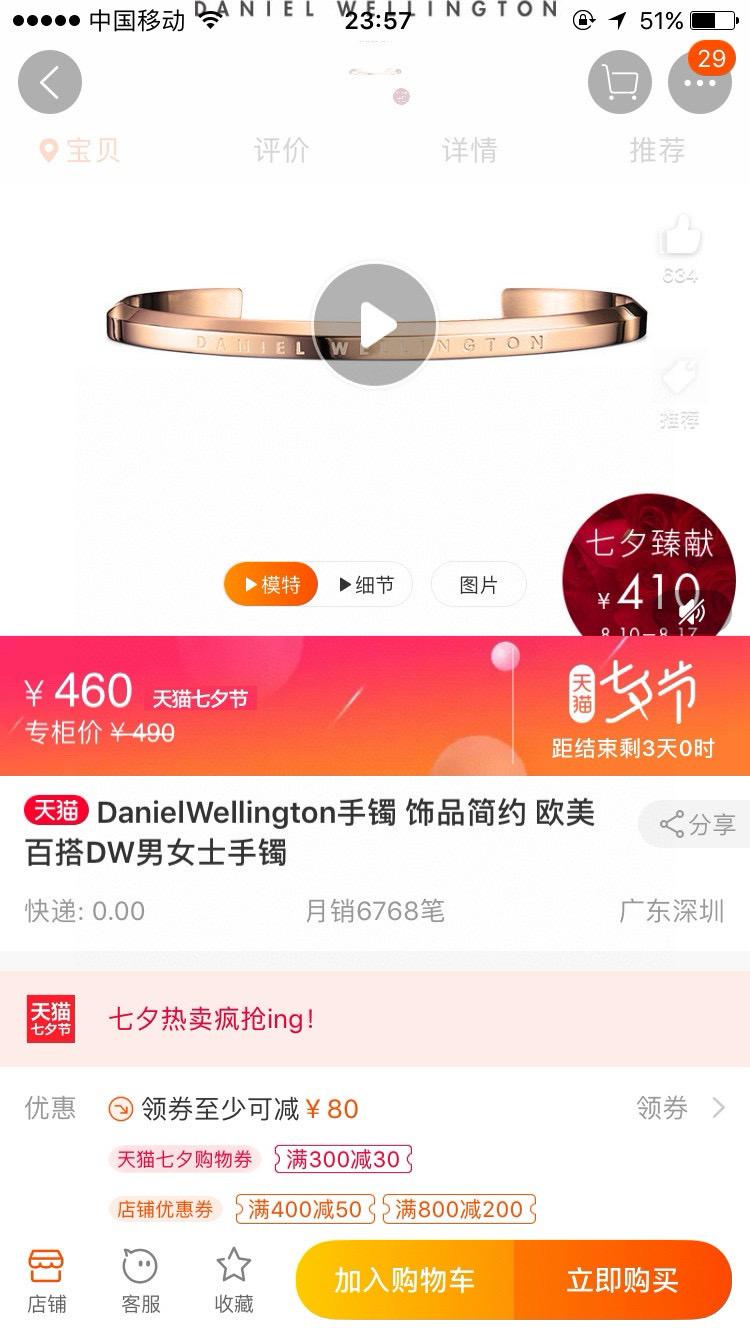This screenshot has width=750, height=1334.
Task: Switch to 图片 view
Action: pos(478,585)
